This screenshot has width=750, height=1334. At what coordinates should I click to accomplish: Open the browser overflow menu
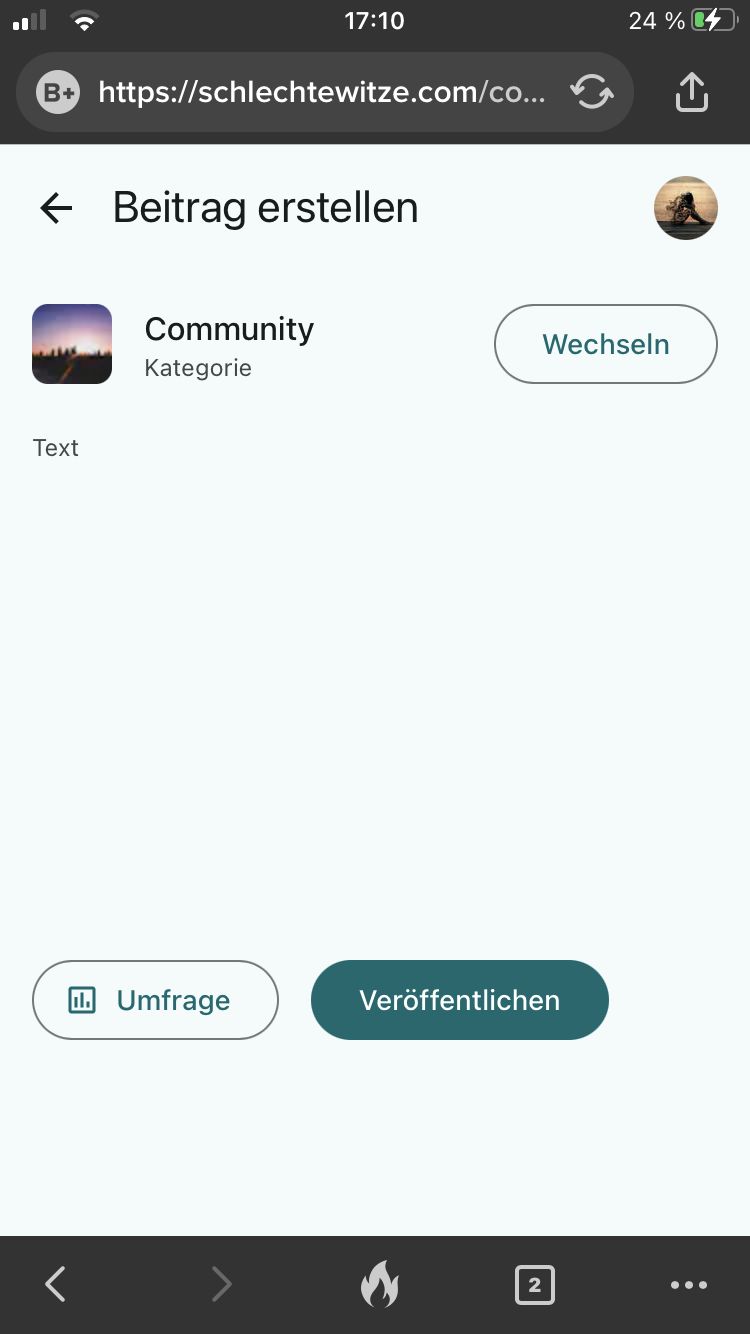point(689,1285)
